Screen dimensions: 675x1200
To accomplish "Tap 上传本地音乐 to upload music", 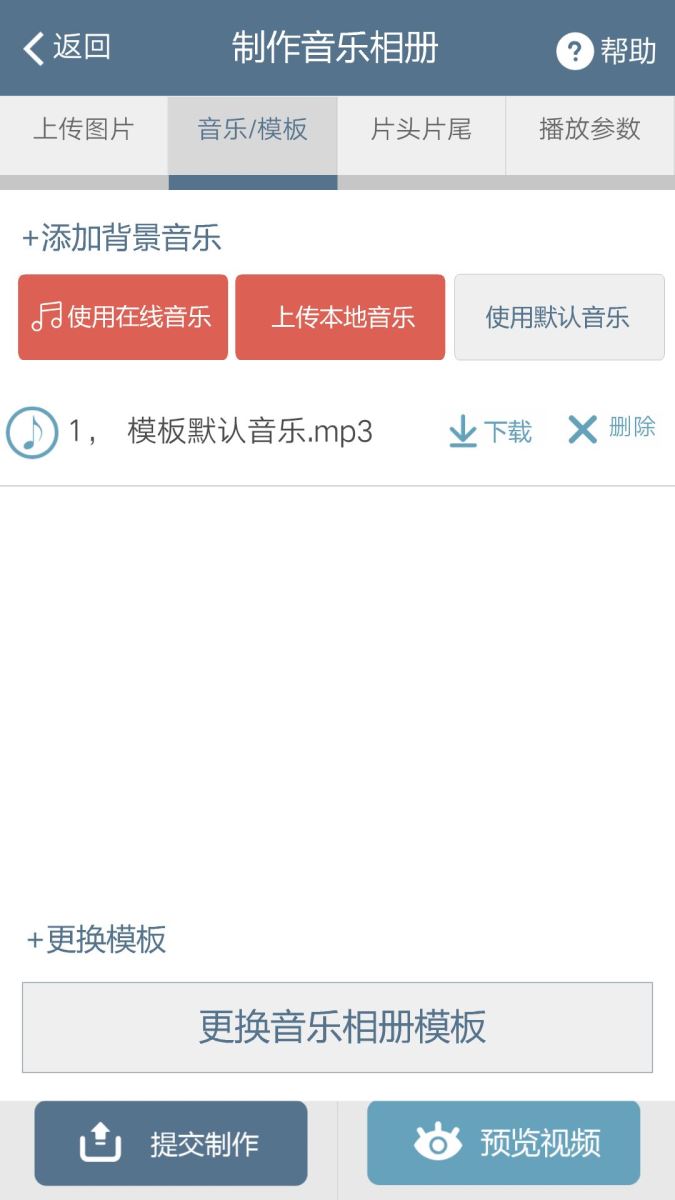I will tap(340, 317).
